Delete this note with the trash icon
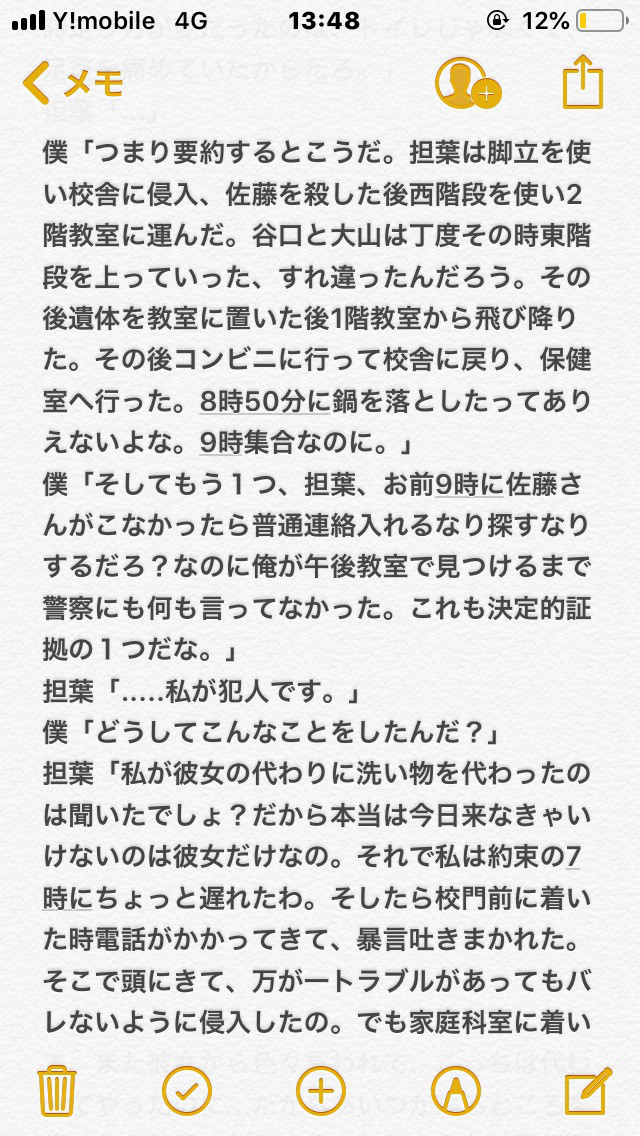The image size is (640, 1136). (x=57, y=1090)
